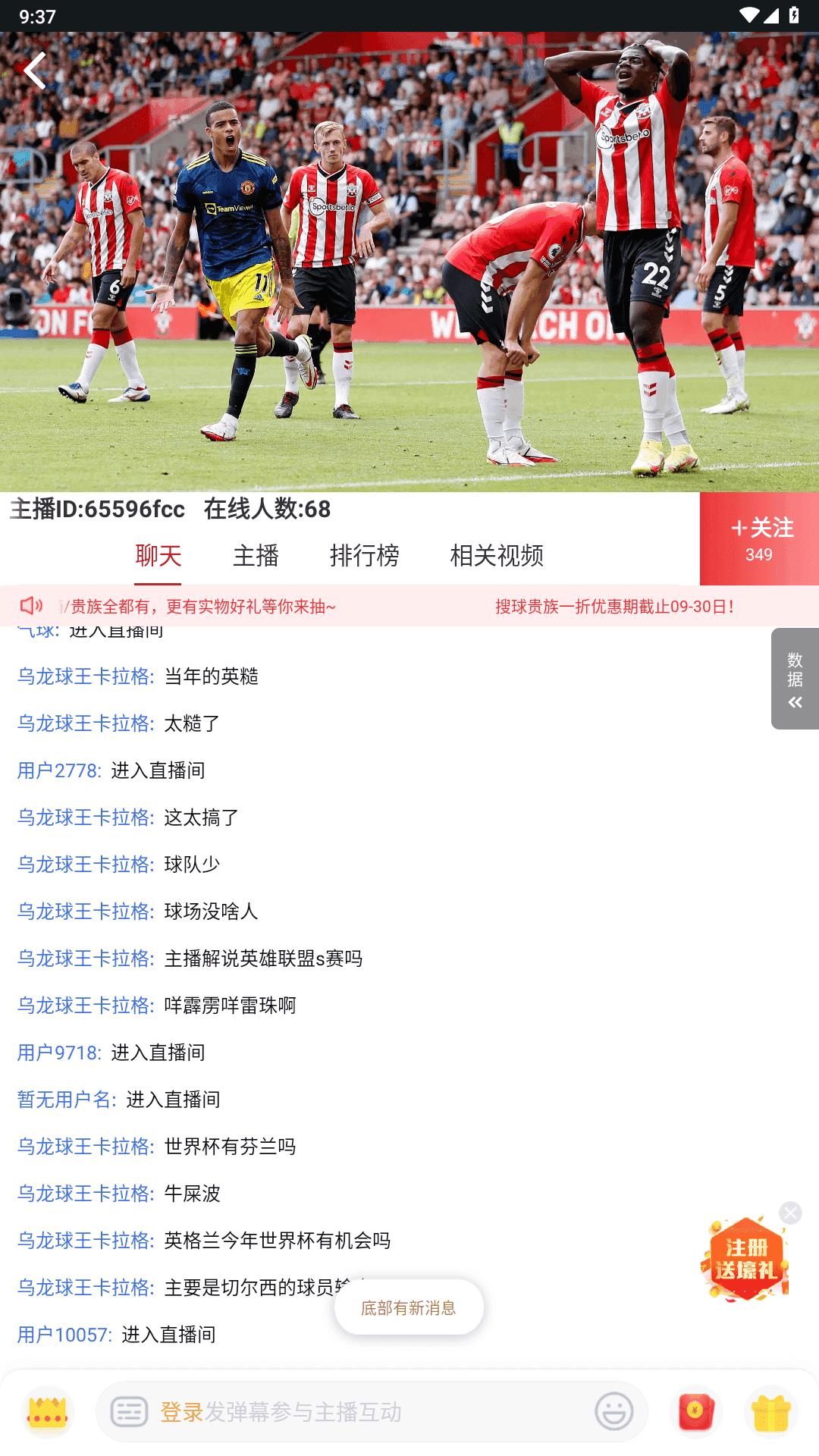
Task: Jump to new messages via 底部有新消息
Action: pyautogui.click(x=409, y=1307)
